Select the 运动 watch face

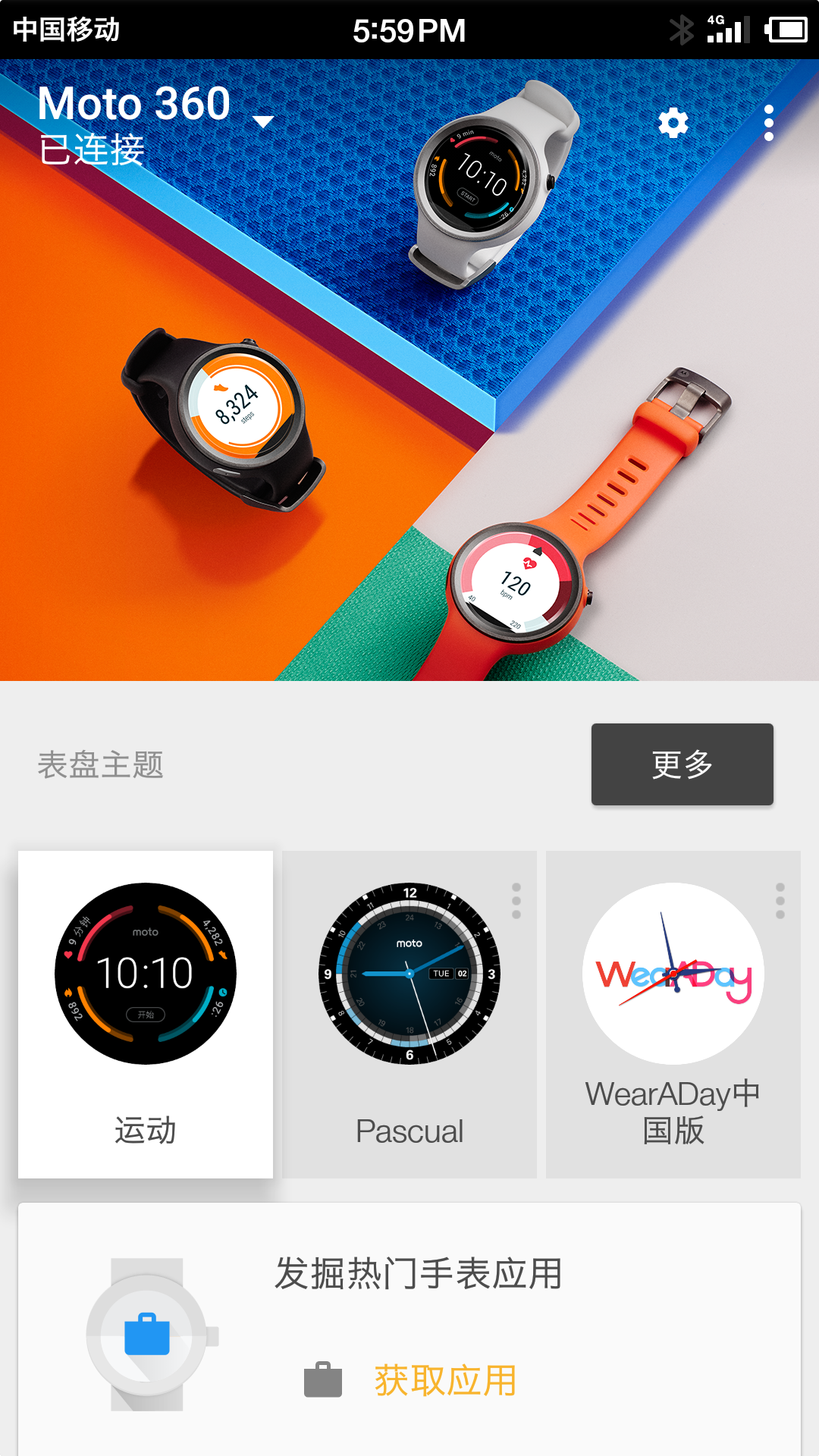(x=146, y=1015)
